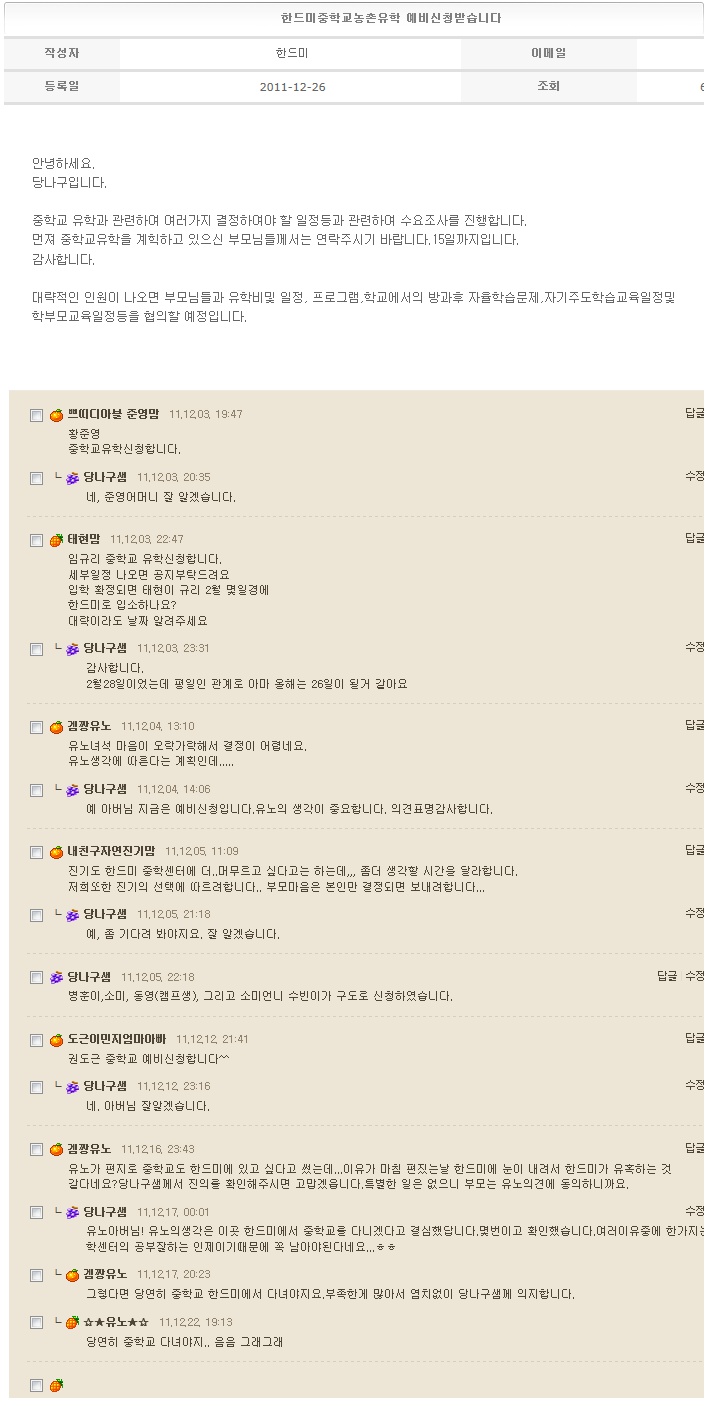The image size is (706, 1406).
Task: Check 겜짱유노's 13:10 comment box
Action: point(37,727)
